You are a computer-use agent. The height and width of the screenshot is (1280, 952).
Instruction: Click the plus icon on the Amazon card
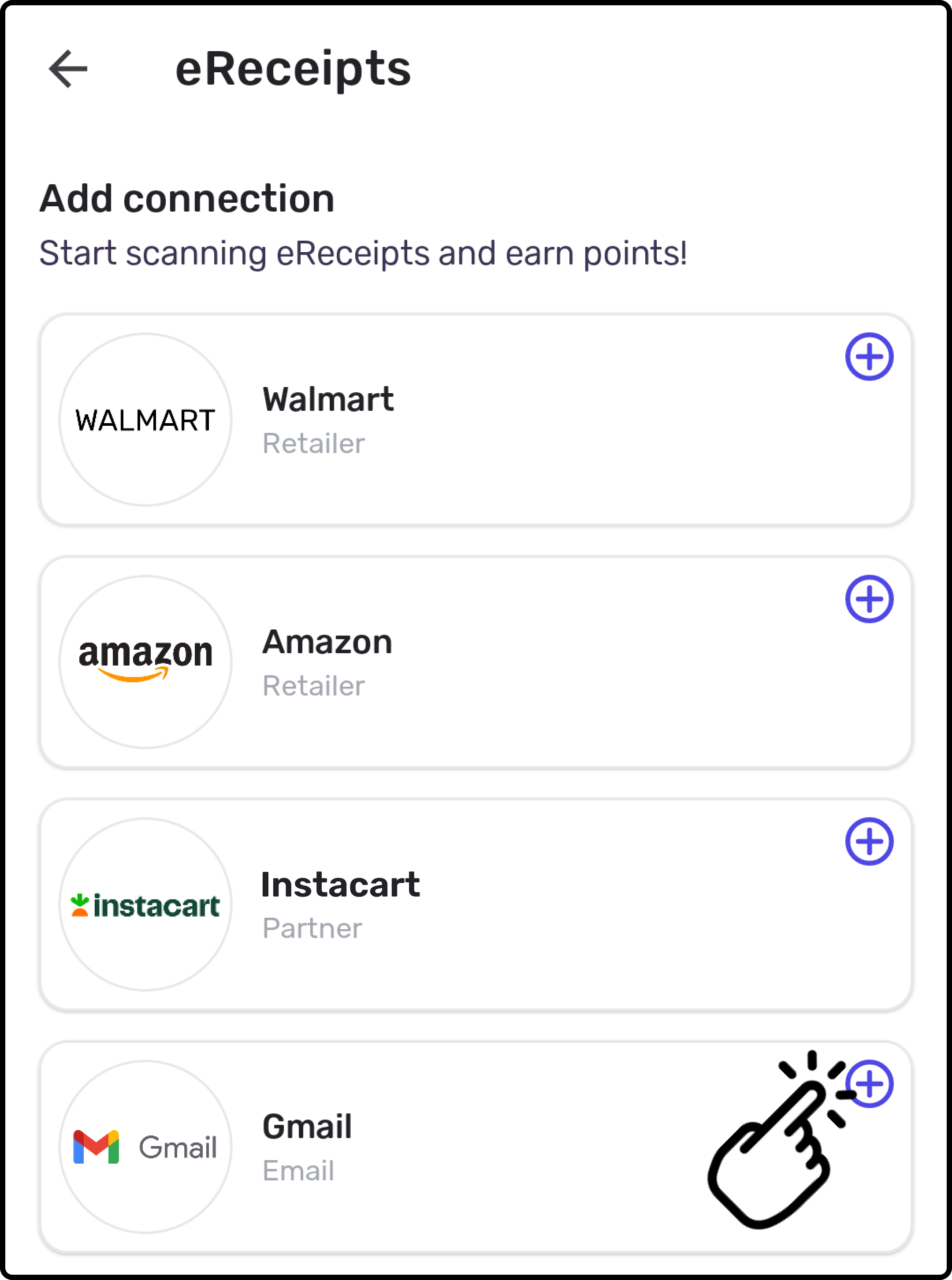(870, 599)
